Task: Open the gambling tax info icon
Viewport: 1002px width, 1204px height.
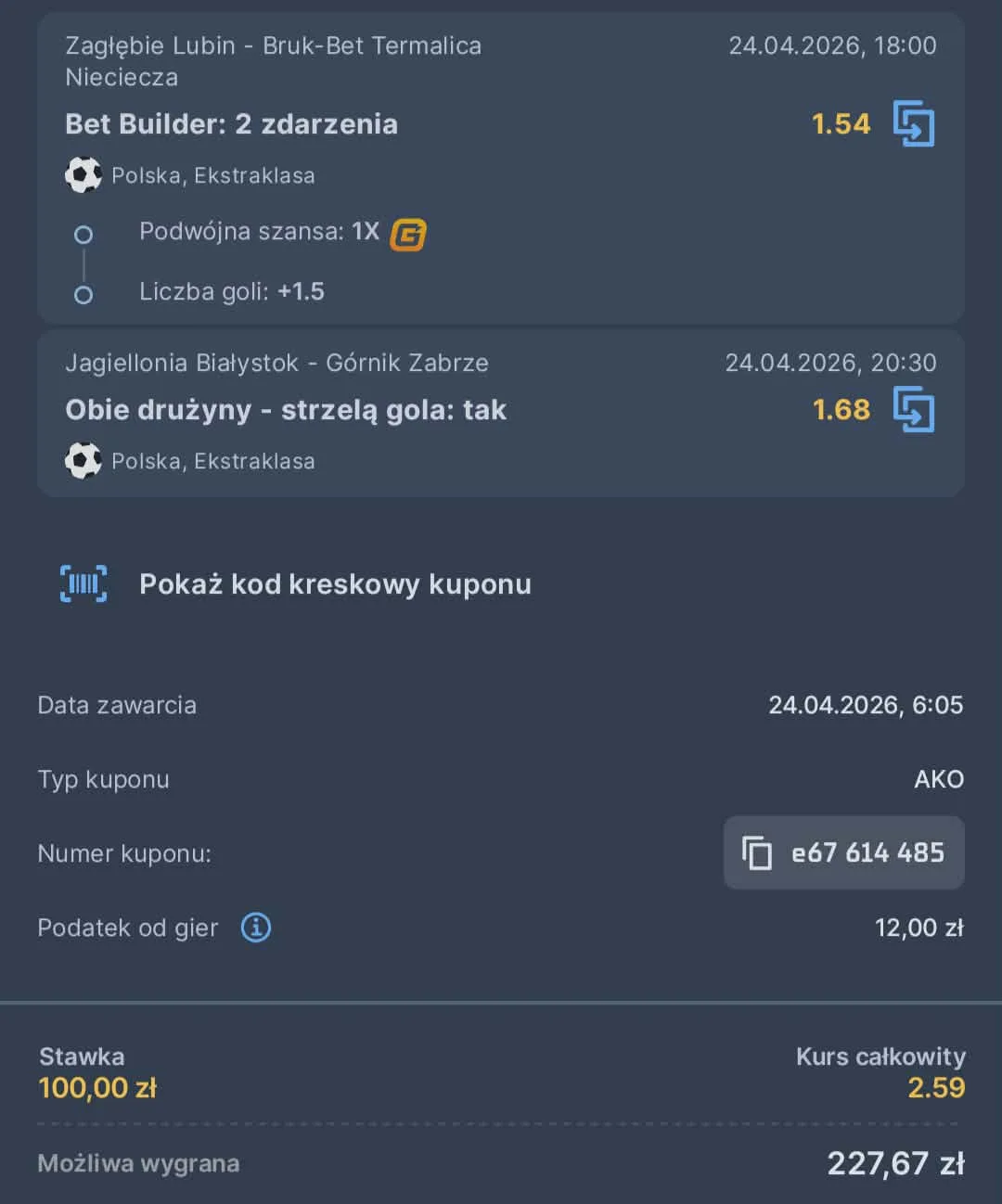Action: coord(255,928)
